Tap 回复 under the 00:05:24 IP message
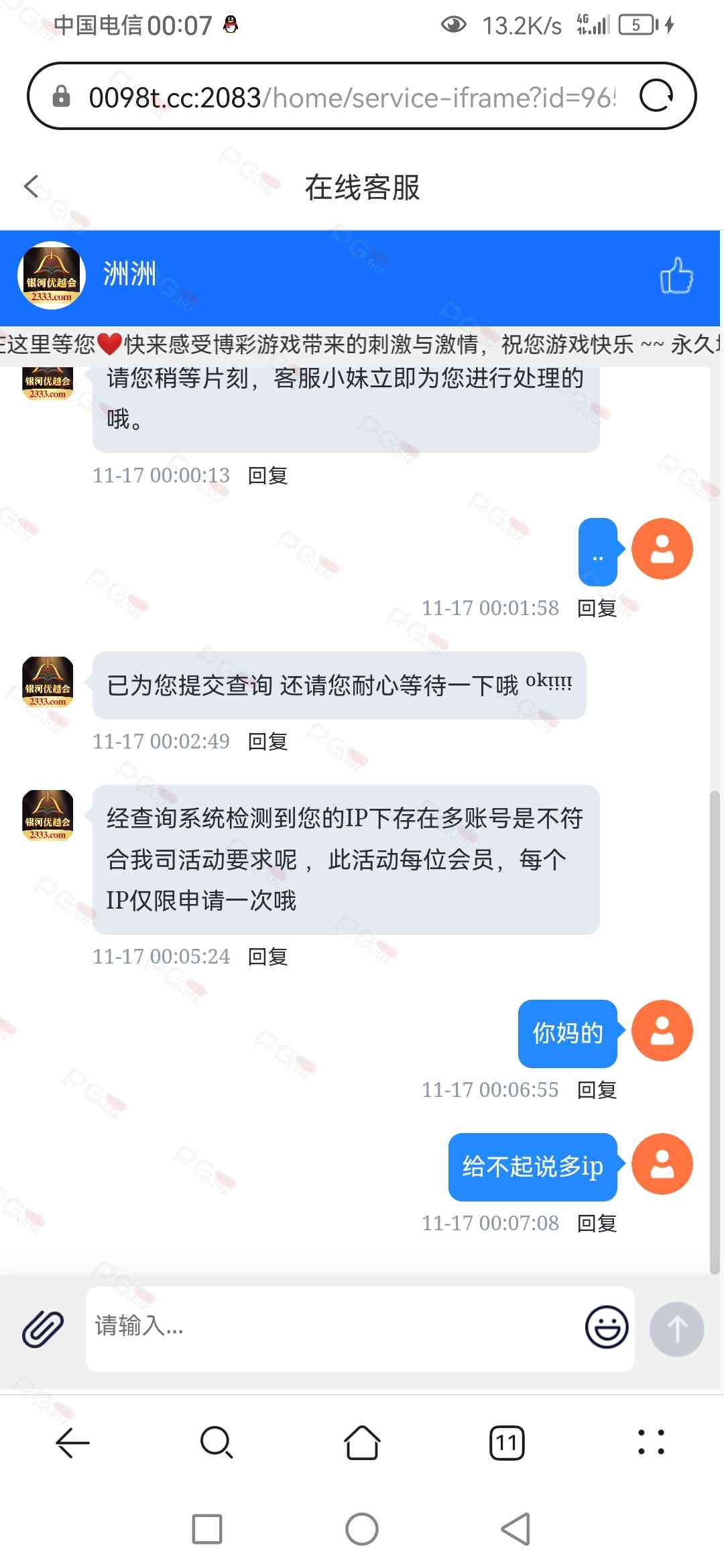 click(x=267, y=957)
